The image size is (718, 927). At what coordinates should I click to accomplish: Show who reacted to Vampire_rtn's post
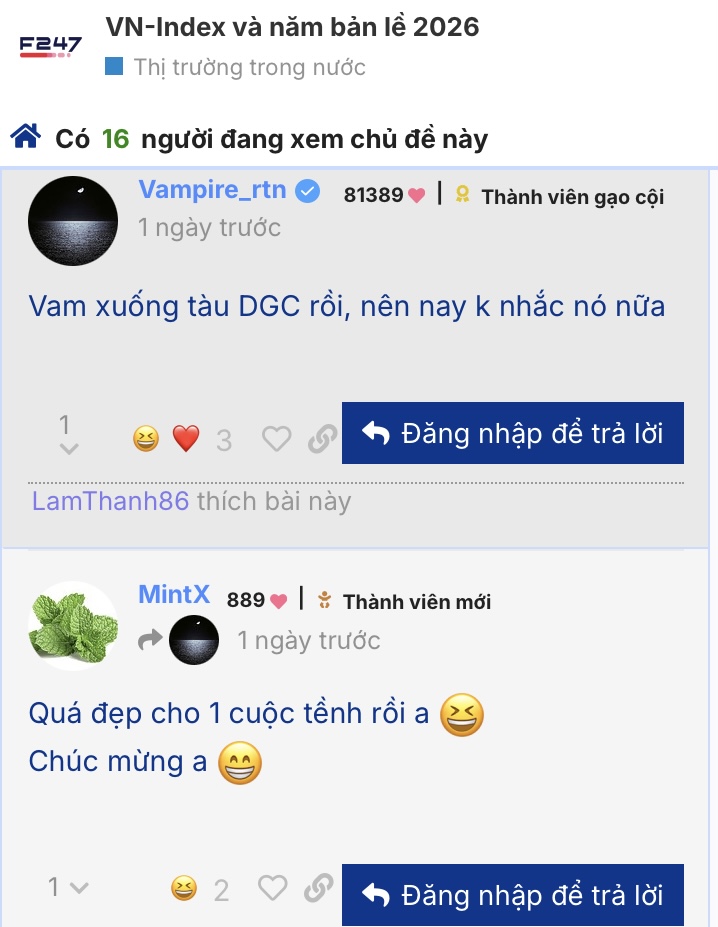pos(182,439)
